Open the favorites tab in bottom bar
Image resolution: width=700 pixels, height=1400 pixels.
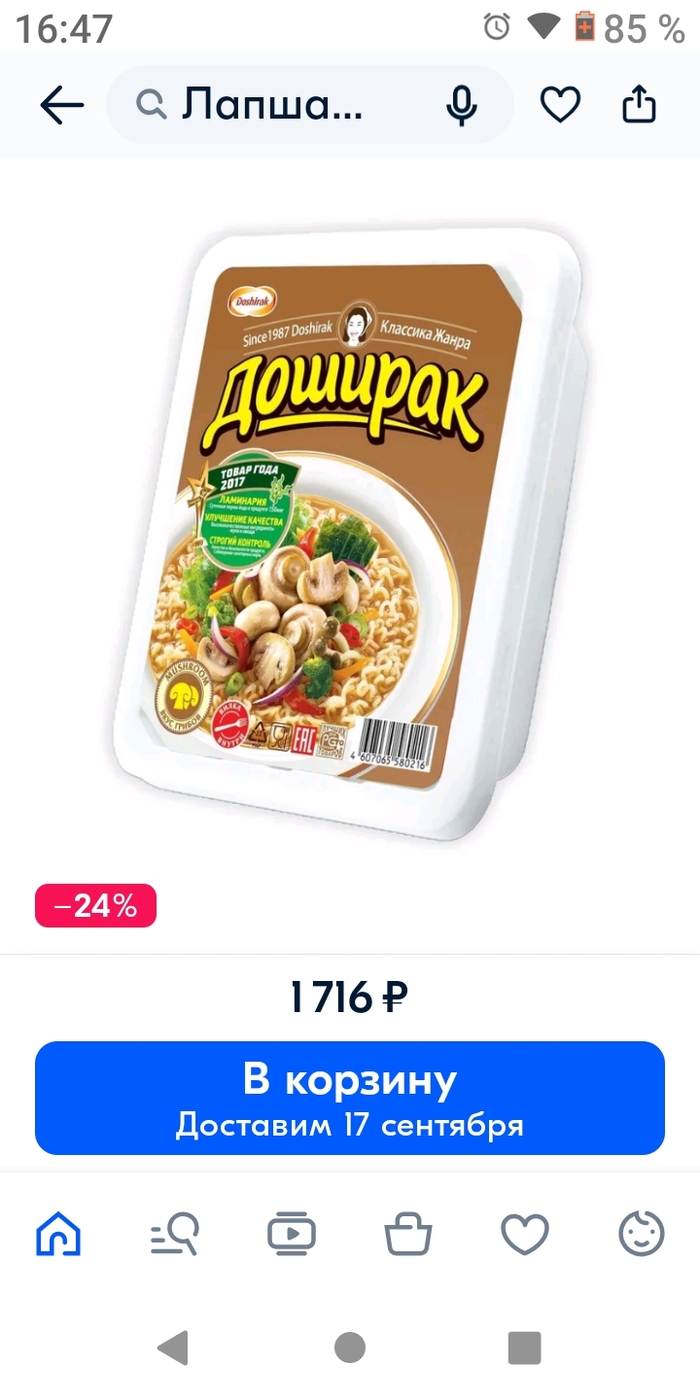coord(525,1235)
